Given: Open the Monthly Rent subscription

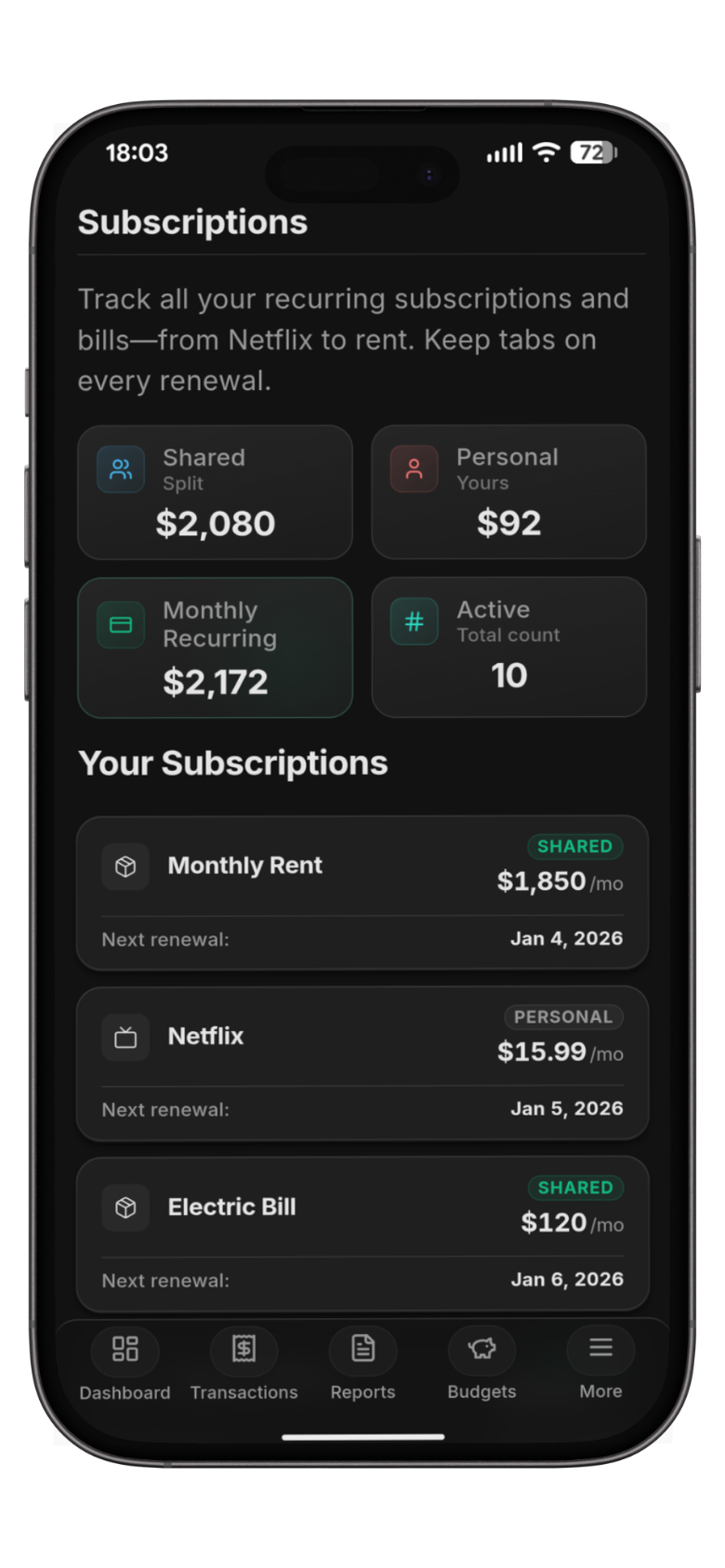Looking at the screenshot, I should tap(362, 892).
